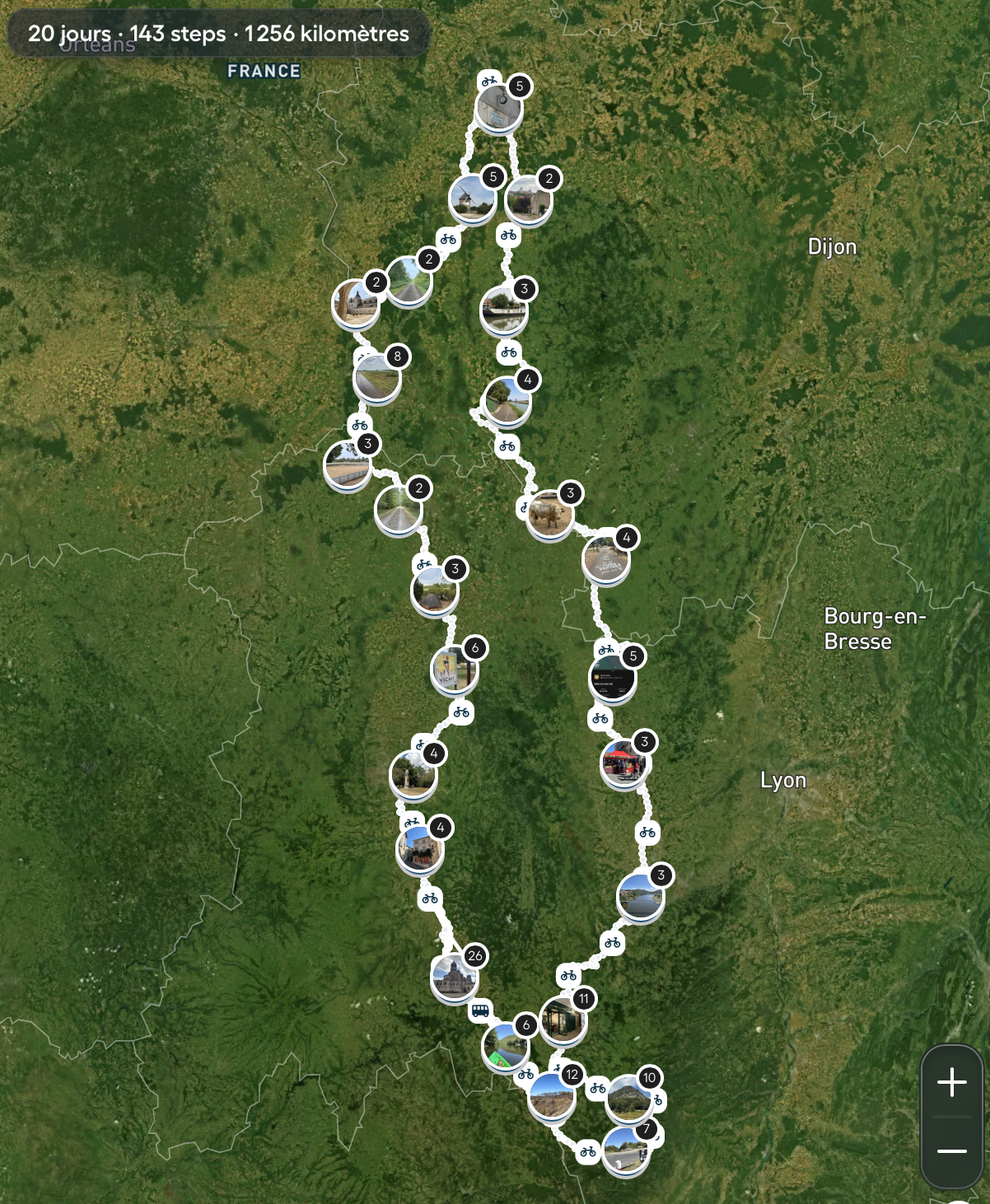This screenshot has width=990, height=1204.
Task: Open the cow photo cluster with 3 photos
Action: [x=550, y=515]
